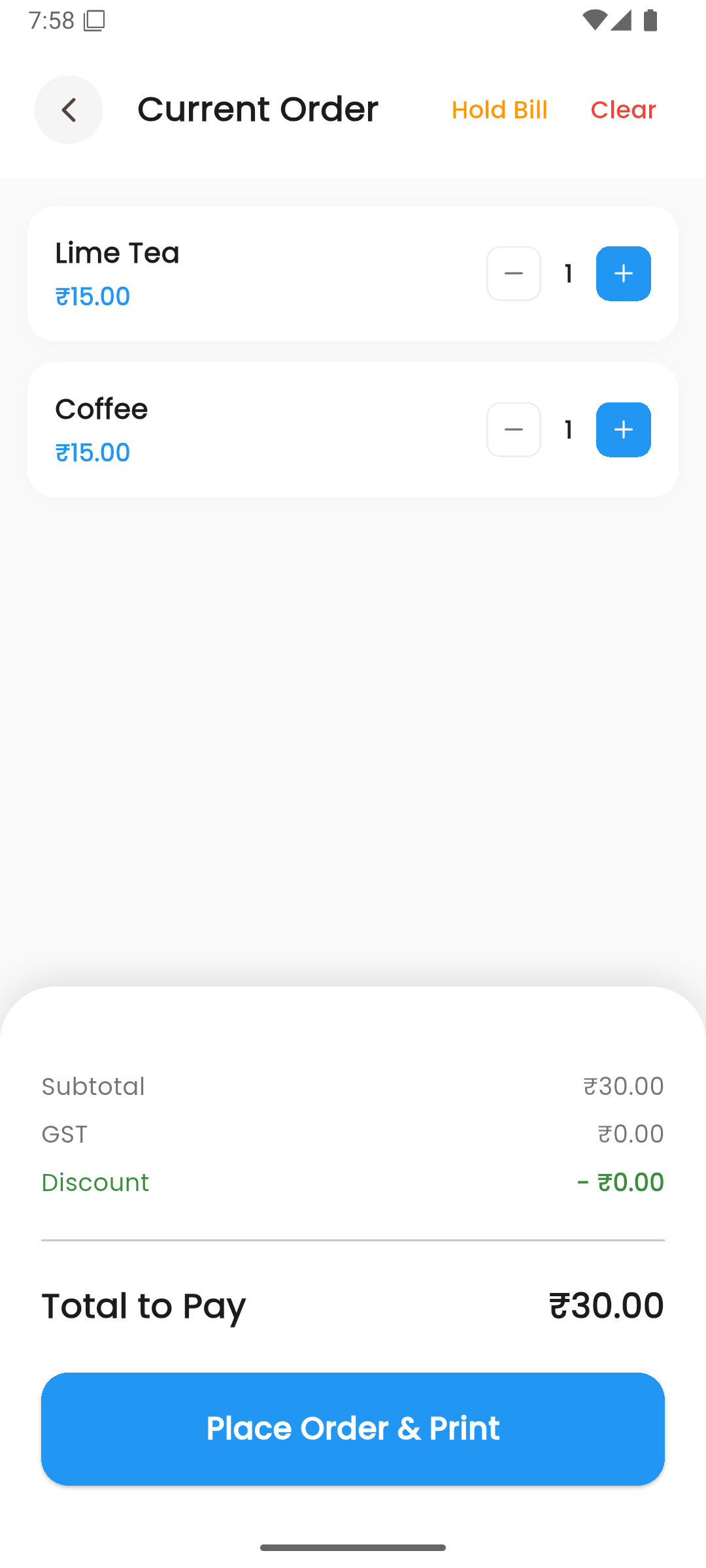
Task: Decrease Coffee quantity with minus icon
Action: pyautogui.click(x=513, y=429)
